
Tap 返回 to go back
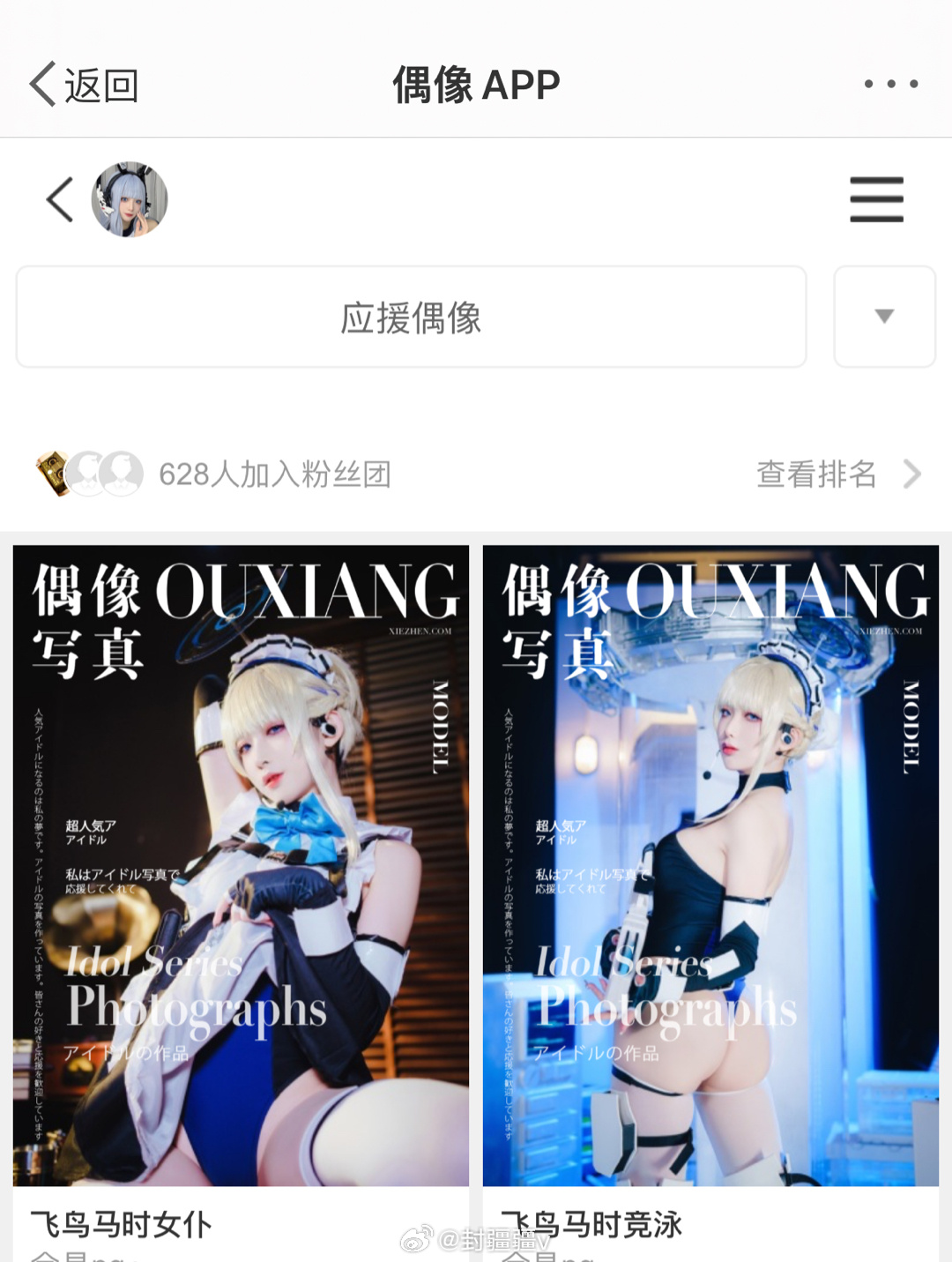pos(84,86)
